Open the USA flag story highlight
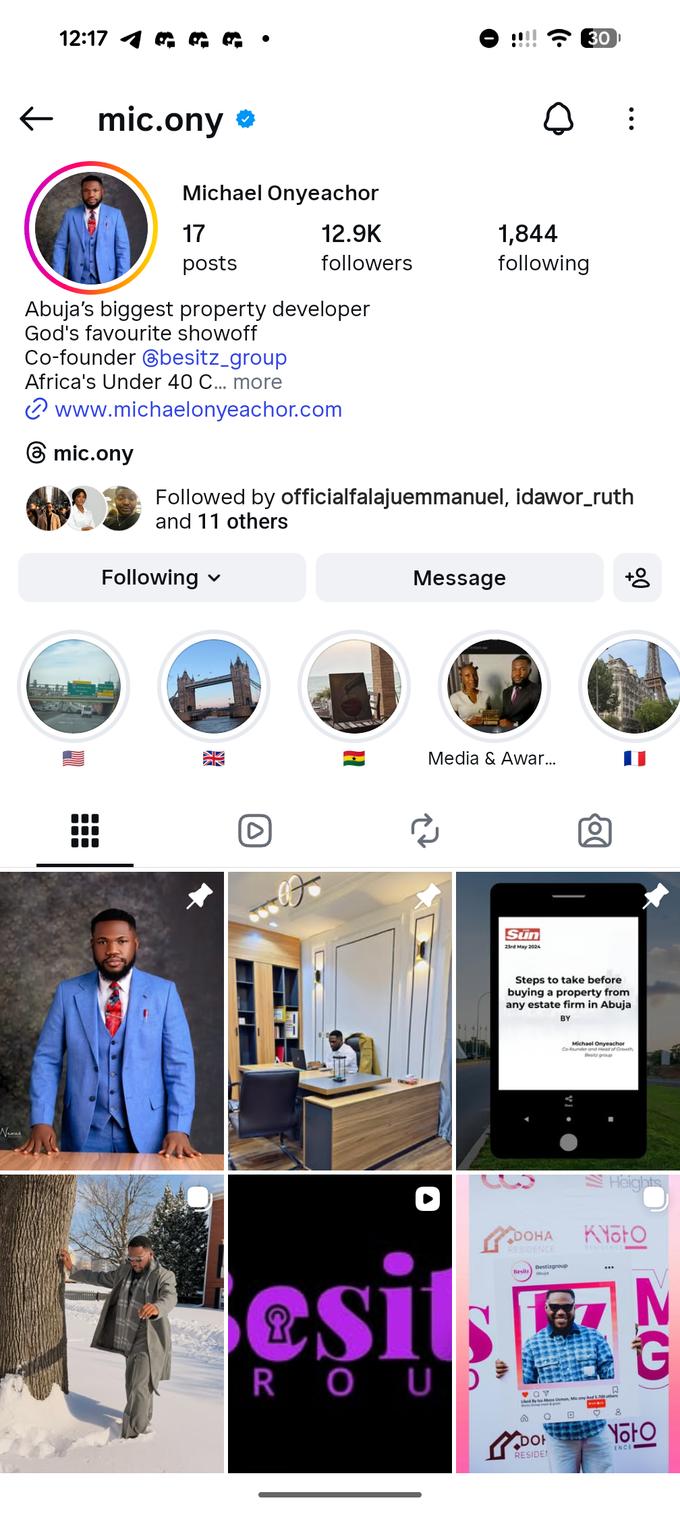680x1513 pixels. 74,686
